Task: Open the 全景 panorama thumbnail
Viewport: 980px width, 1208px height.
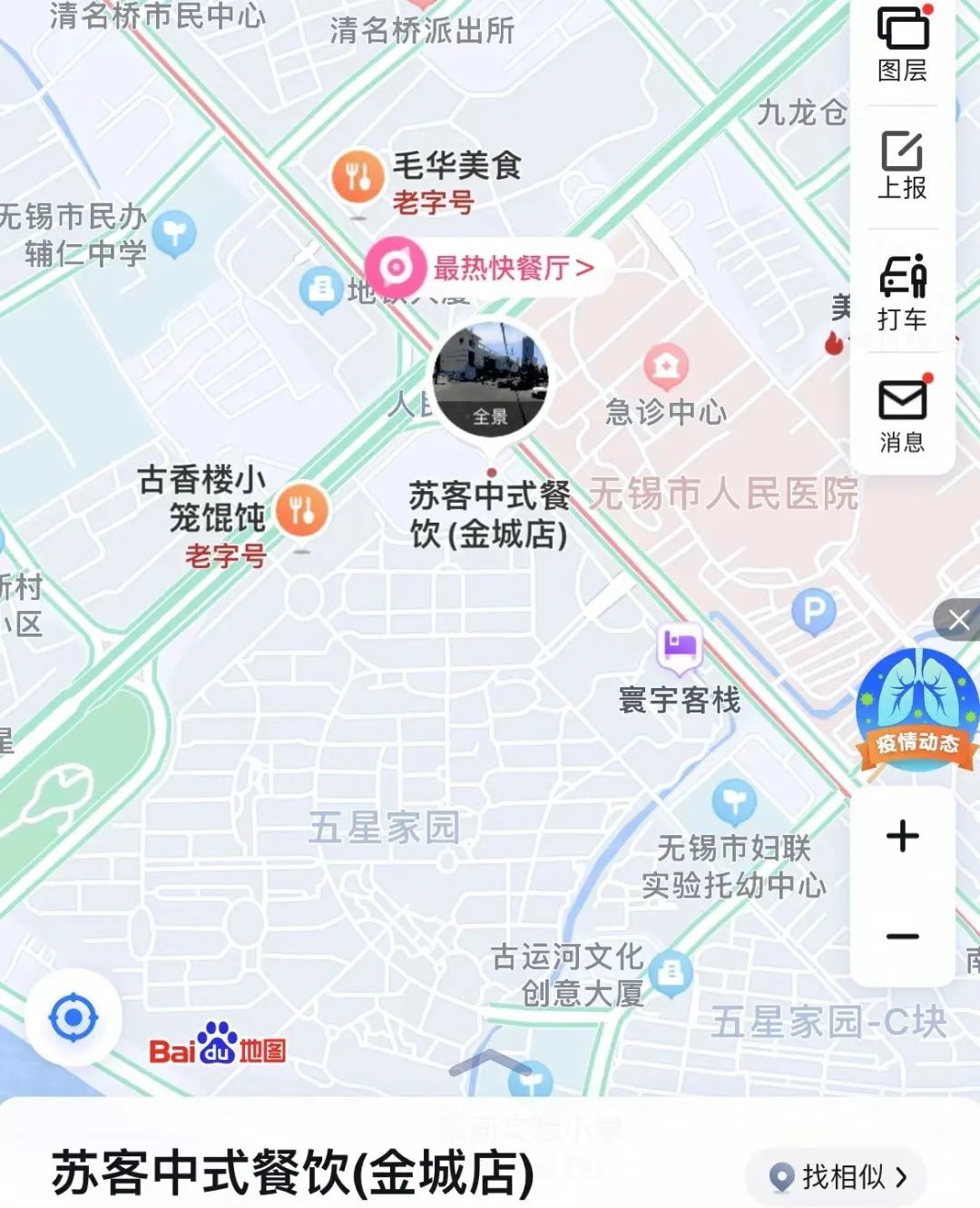Action: click(x=491, y=380)
